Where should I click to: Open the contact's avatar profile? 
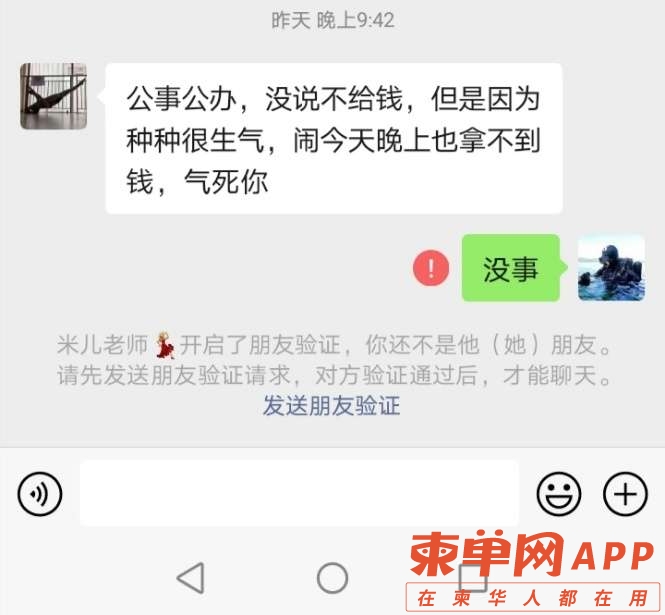[x=53, y=97]
